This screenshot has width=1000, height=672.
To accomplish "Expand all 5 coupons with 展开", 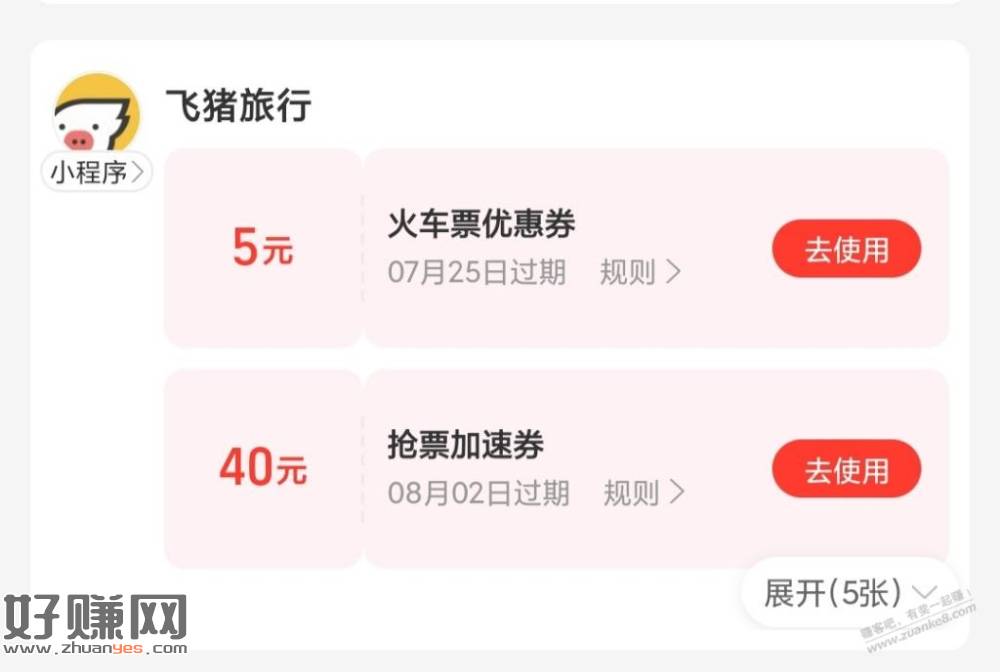I will coord(849,593).
